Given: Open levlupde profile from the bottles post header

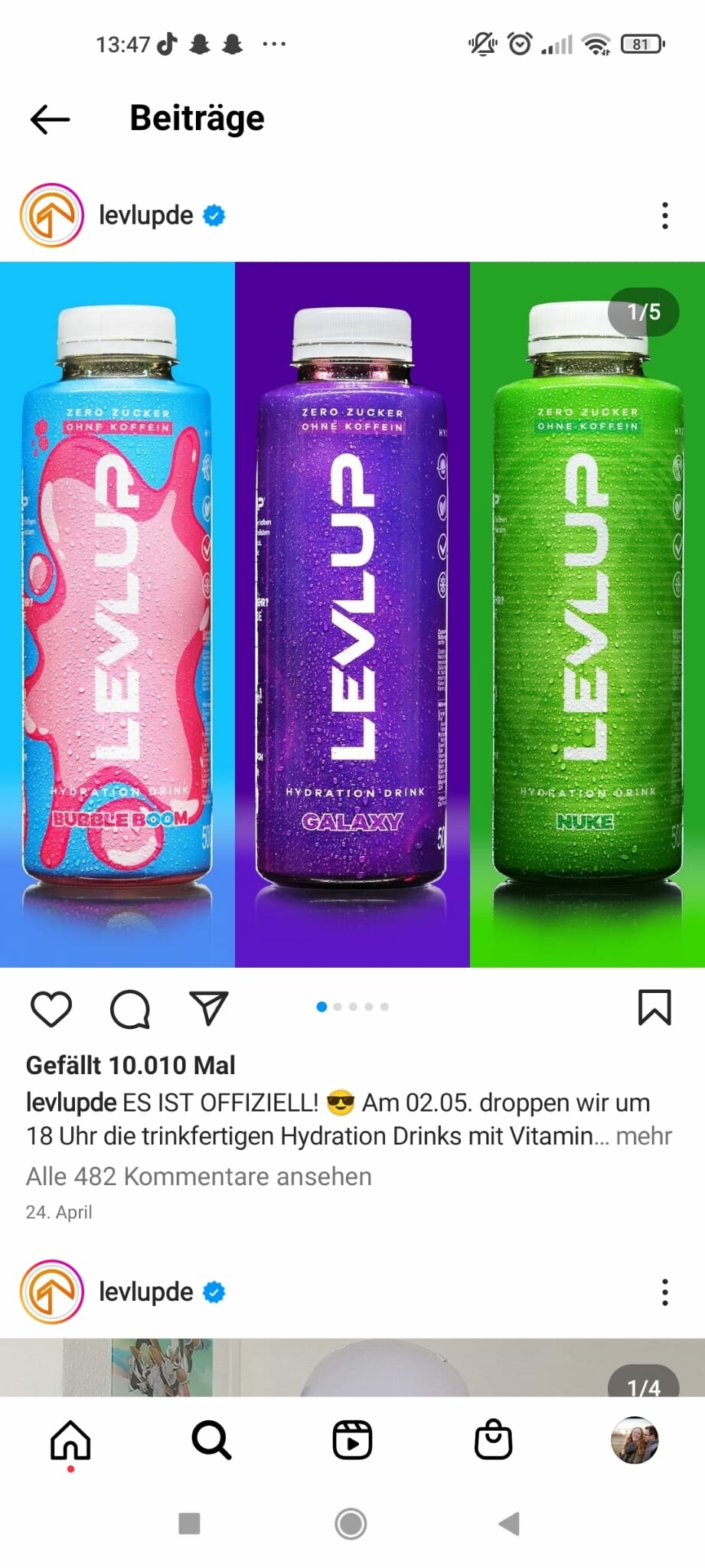Looking at the screenshot, I should 145,216.
